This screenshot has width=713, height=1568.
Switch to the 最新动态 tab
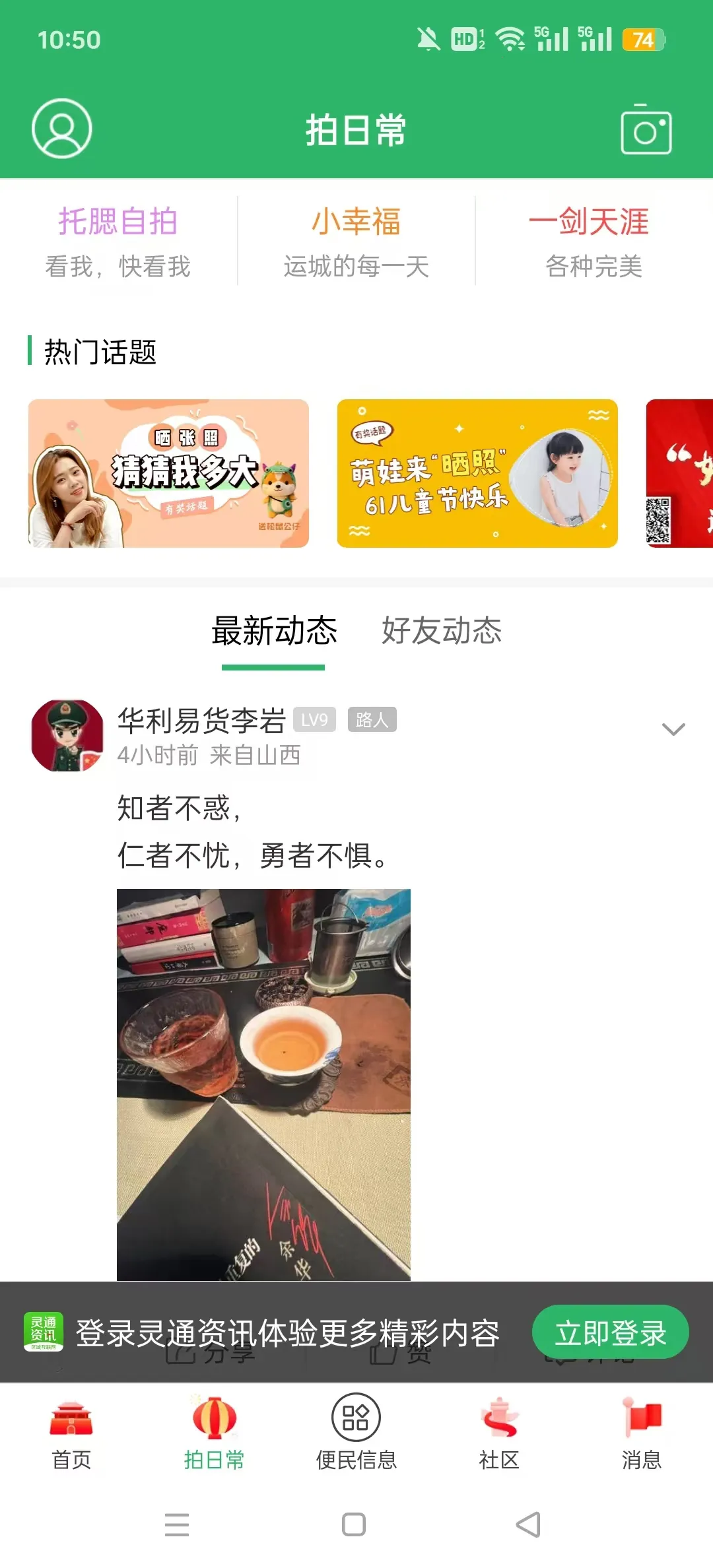pyautogui.click(x=274, y=631)
